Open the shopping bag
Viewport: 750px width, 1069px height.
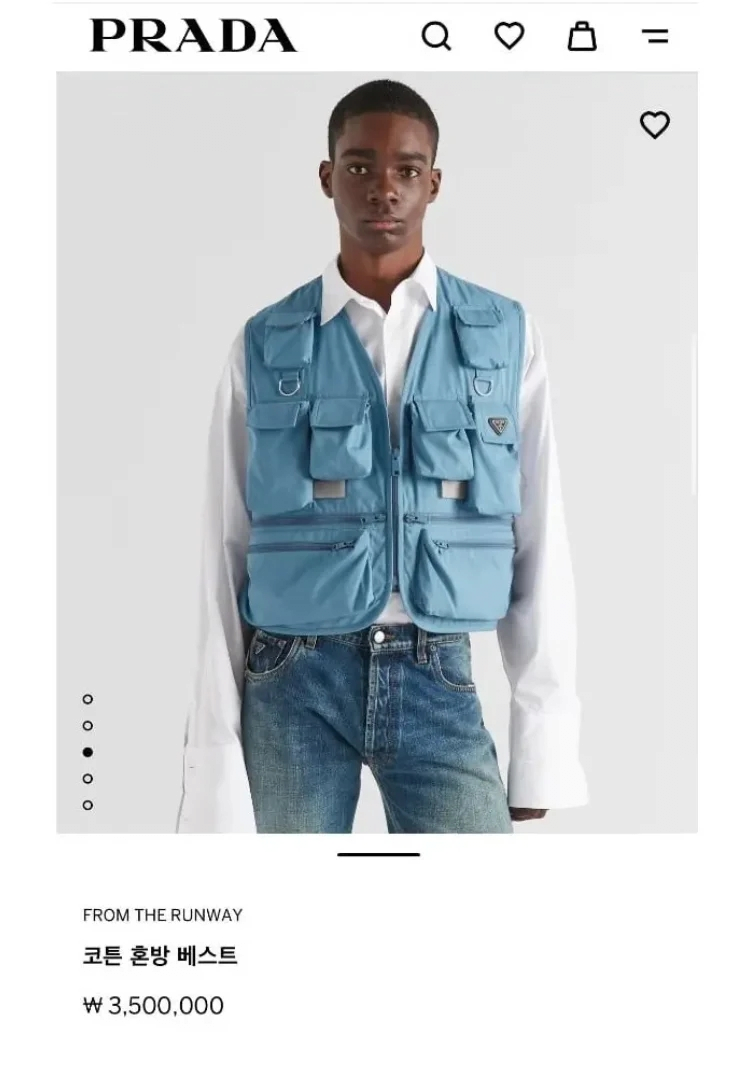click(582, 37)
